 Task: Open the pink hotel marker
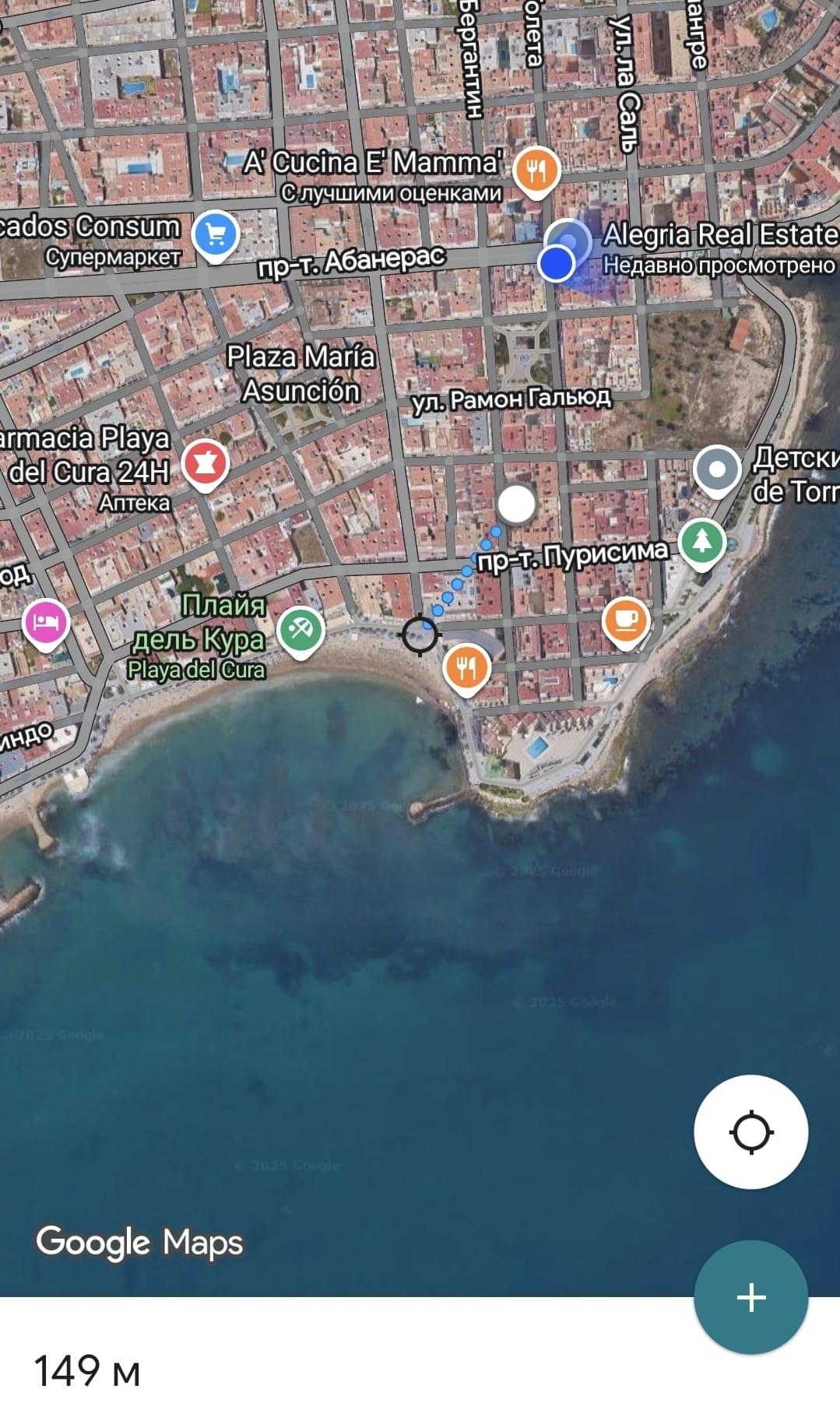(x=47, y=623)
